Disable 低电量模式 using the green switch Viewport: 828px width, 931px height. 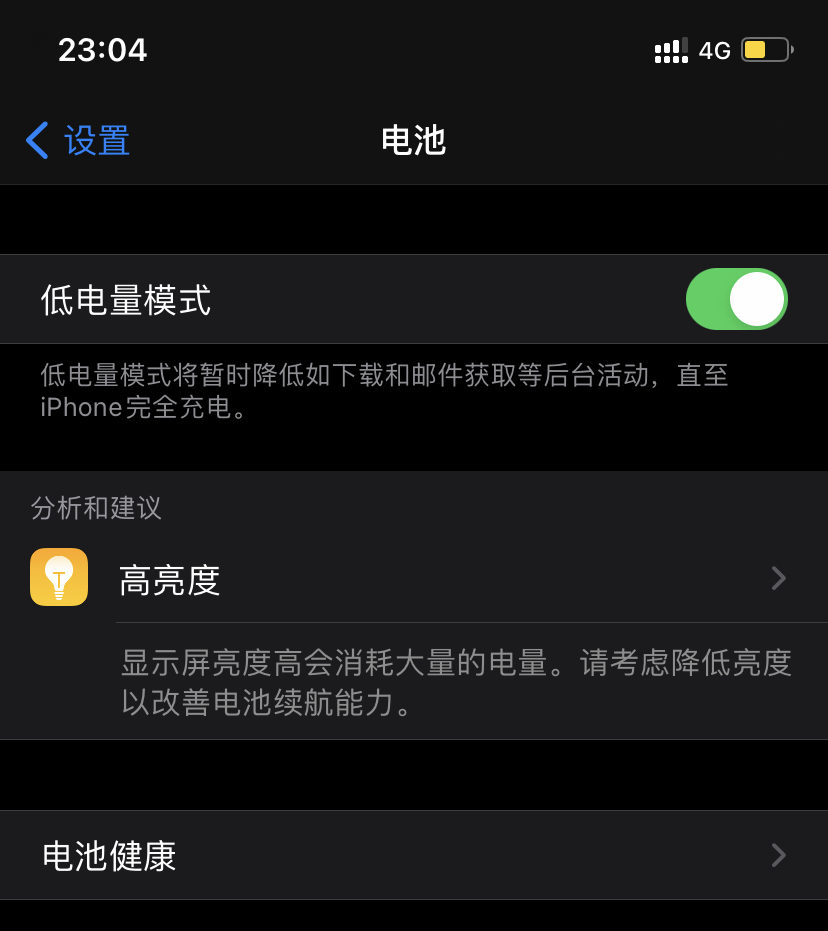click(736, 298)
